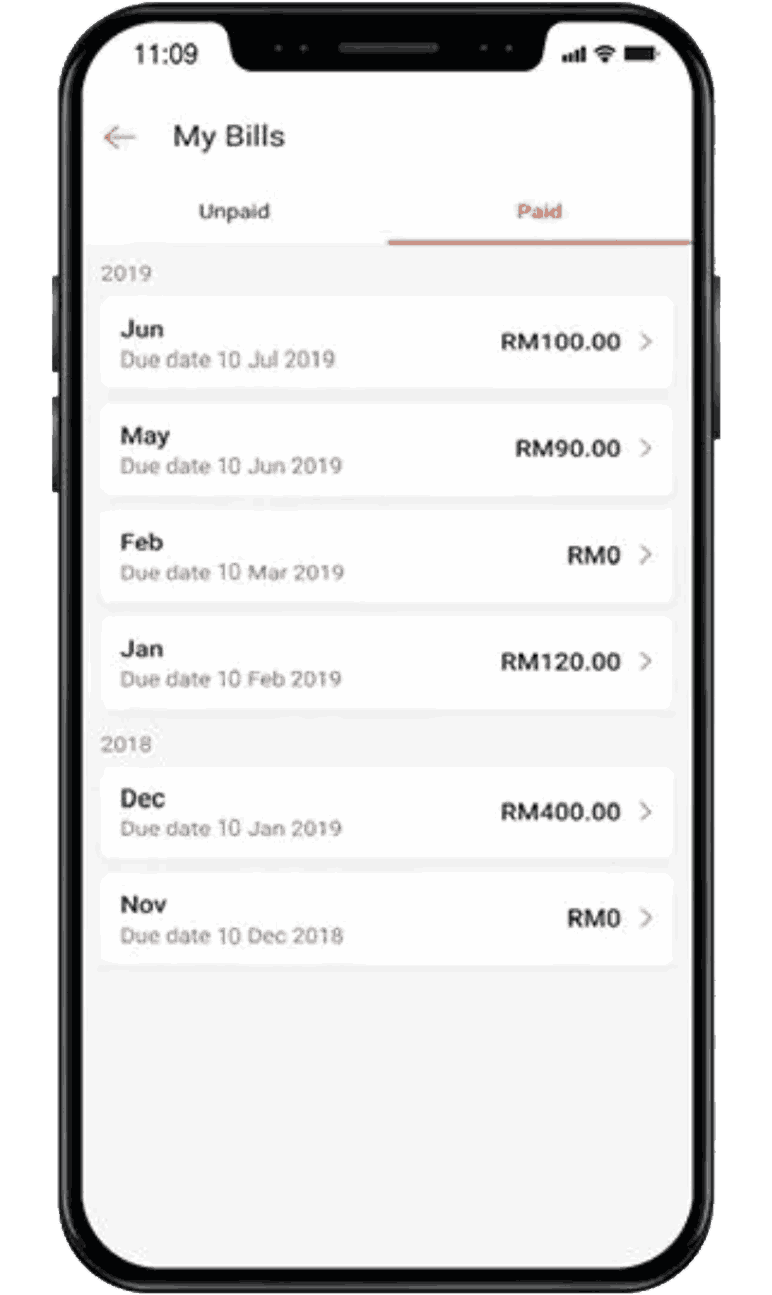
Task: Open the Dec bill of RM400.00
Action: pos(386,812)
